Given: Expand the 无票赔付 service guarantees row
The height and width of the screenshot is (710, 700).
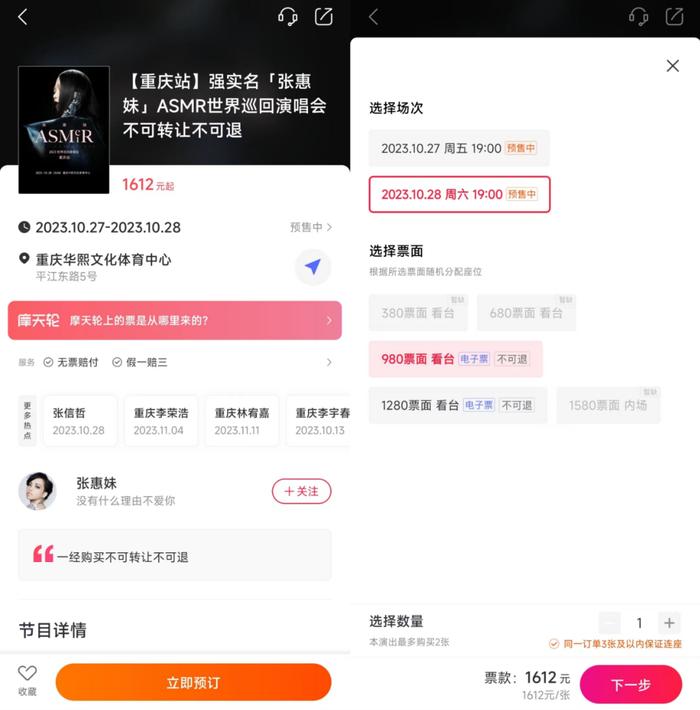Looking at the screenshot, I should coord(175,362).
